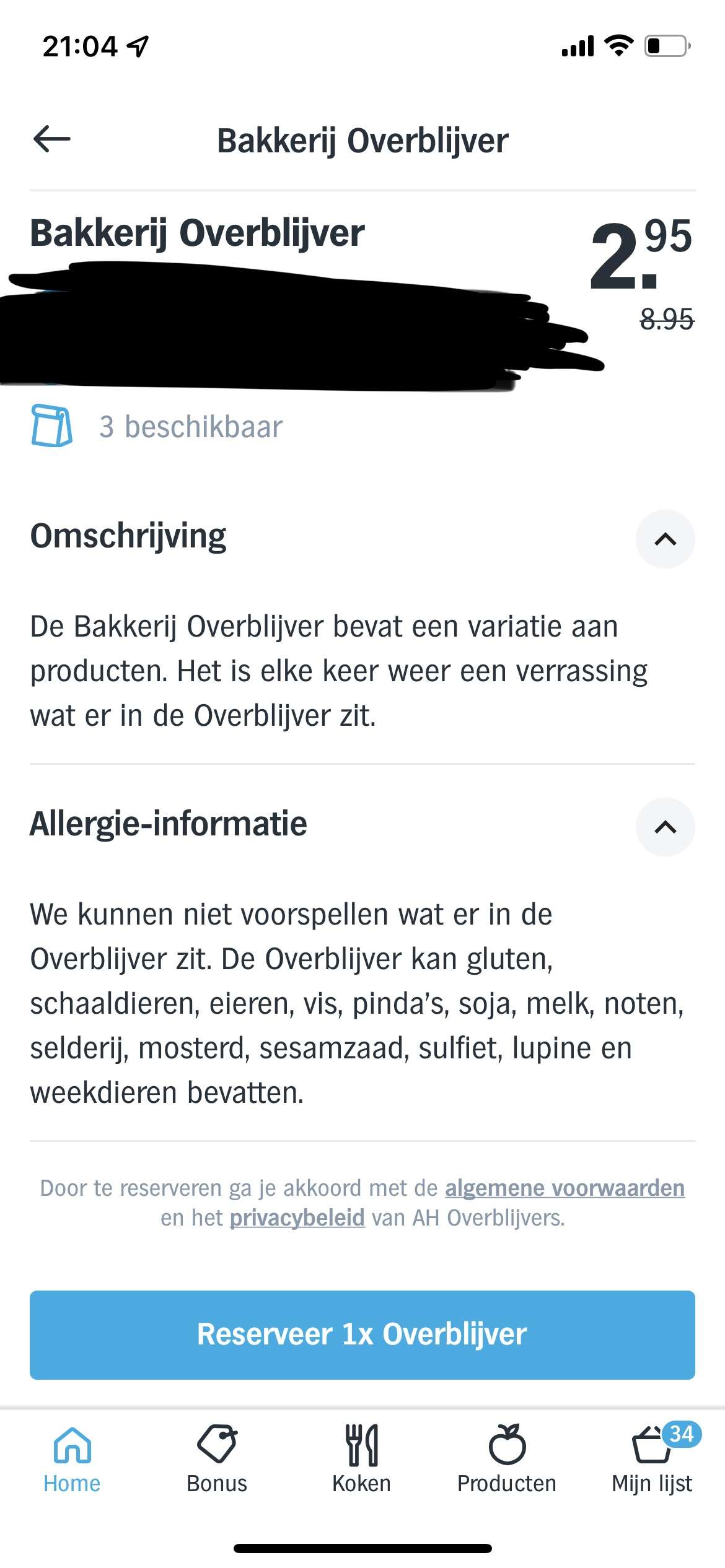
Task: Tap Reserveer 1x Overblijver button
Action: click(362, 1335)
